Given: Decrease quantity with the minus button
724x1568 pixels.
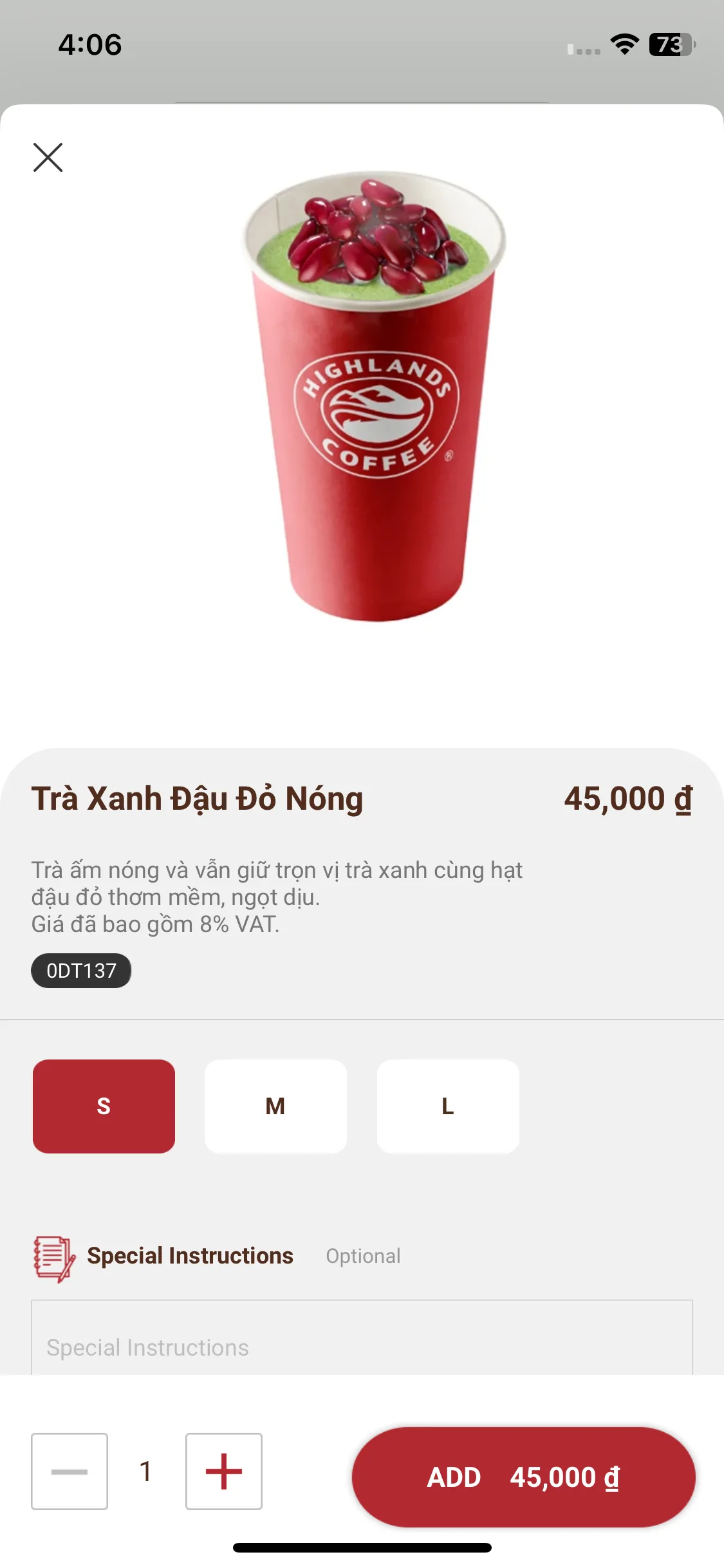Looking at the screenshot, I should (x=70, y=1471).
